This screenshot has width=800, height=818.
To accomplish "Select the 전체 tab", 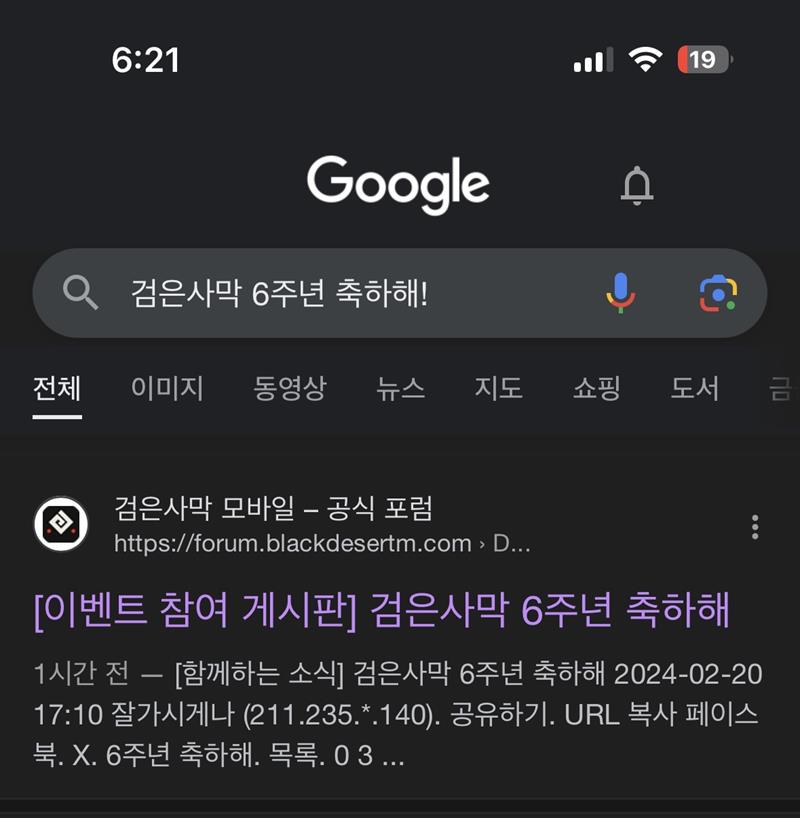I will (57, 388).
